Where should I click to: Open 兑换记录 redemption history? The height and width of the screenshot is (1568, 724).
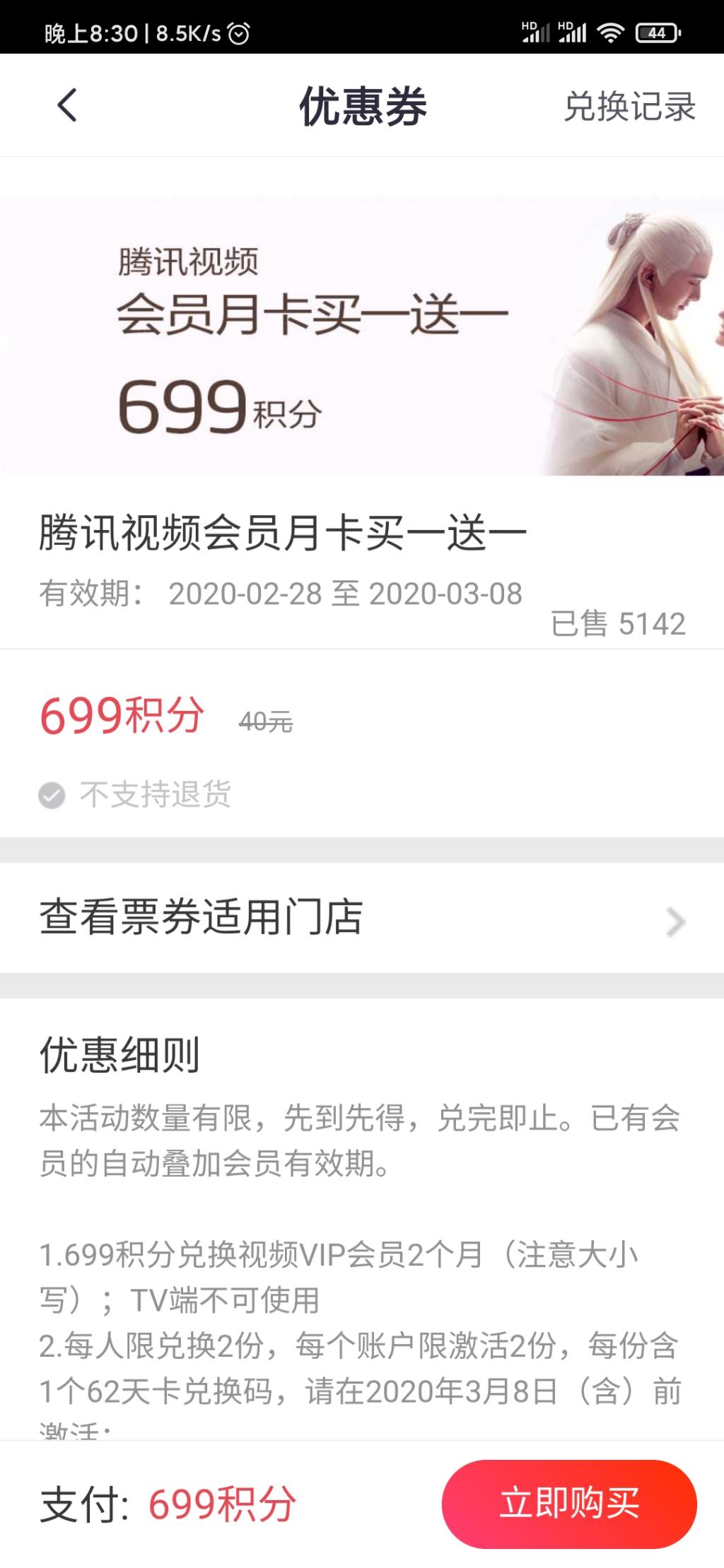point(629,107)
